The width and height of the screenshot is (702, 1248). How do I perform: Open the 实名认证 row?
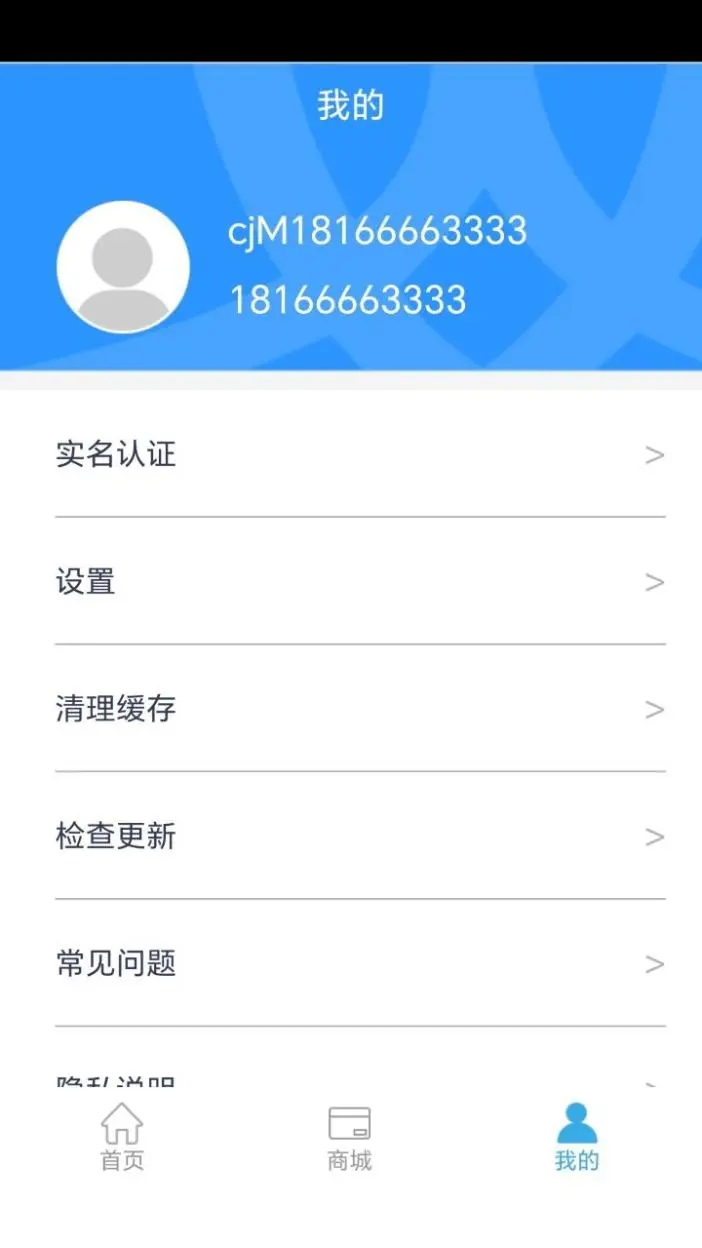tap(360, 455)
